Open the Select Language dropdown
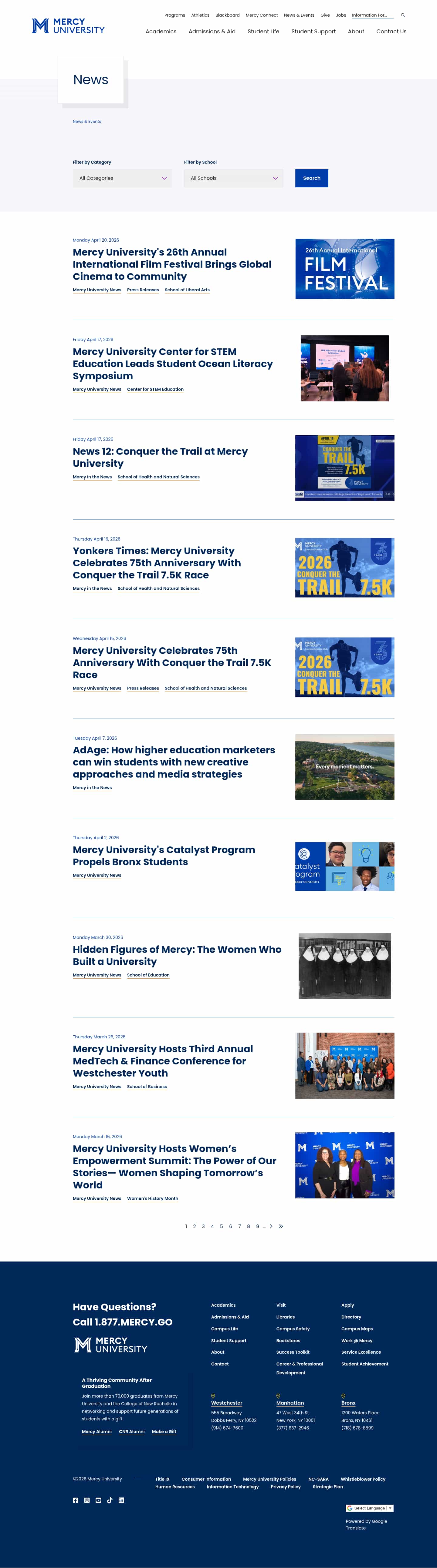The image size is (437, 1568). [370, 1508]
